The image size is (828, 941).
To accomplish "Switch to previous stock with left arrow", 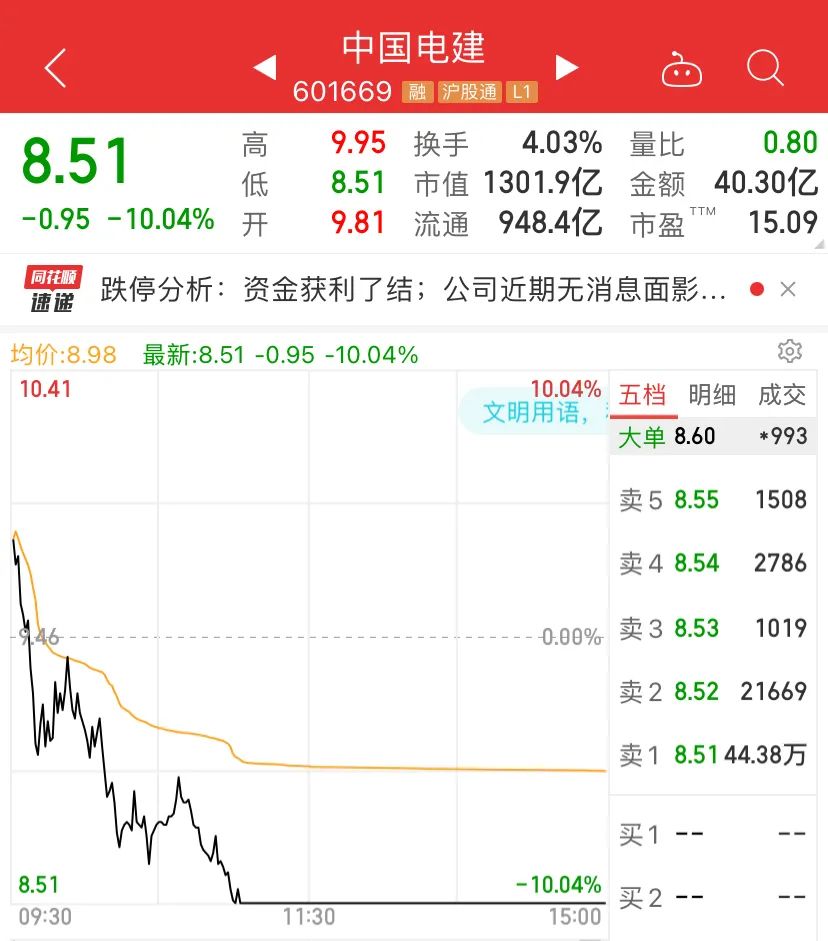I will click(x=264, y=66).
